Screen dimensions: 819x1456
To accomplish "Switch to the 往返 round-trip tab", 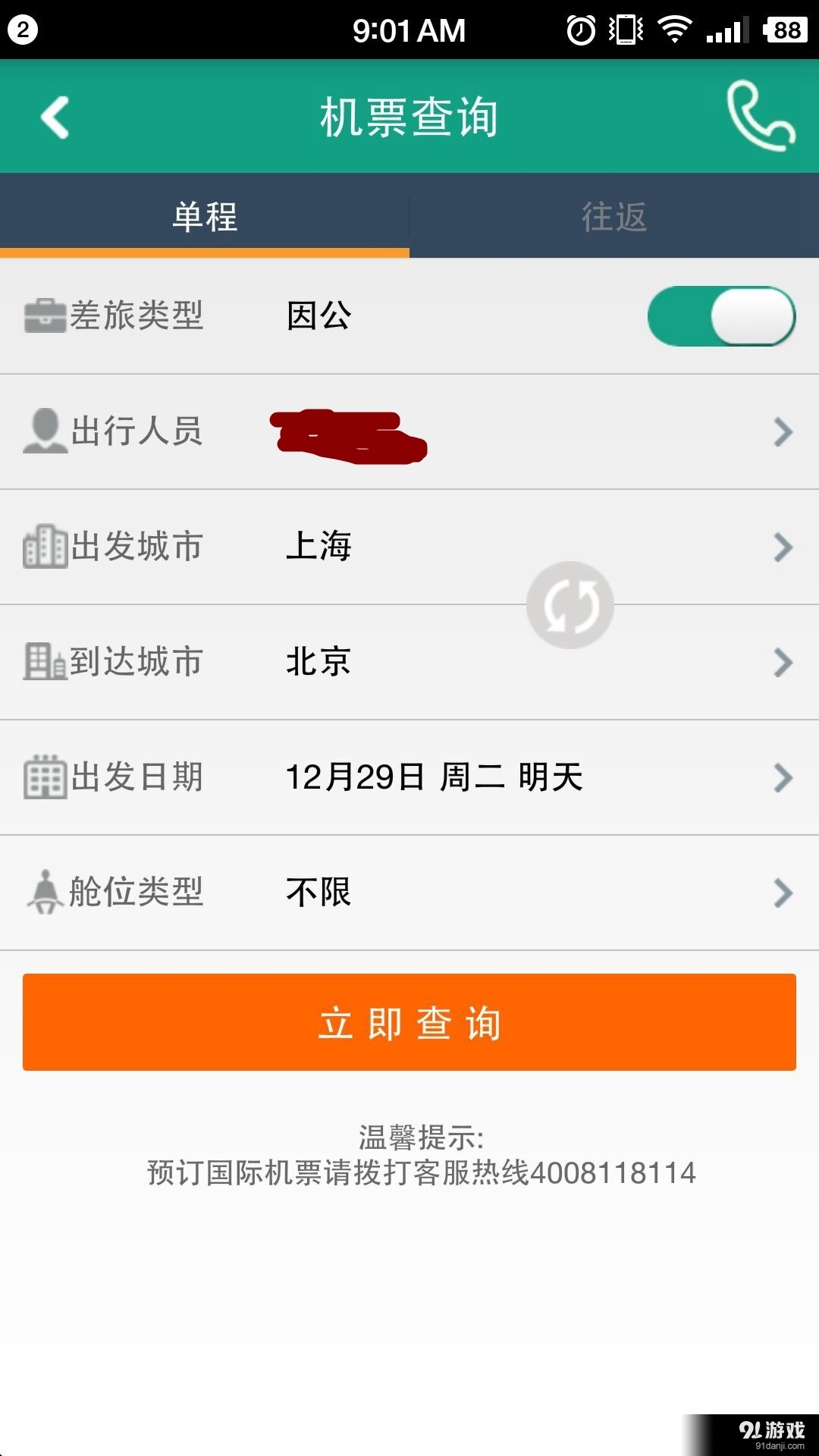I will (614, 216).
